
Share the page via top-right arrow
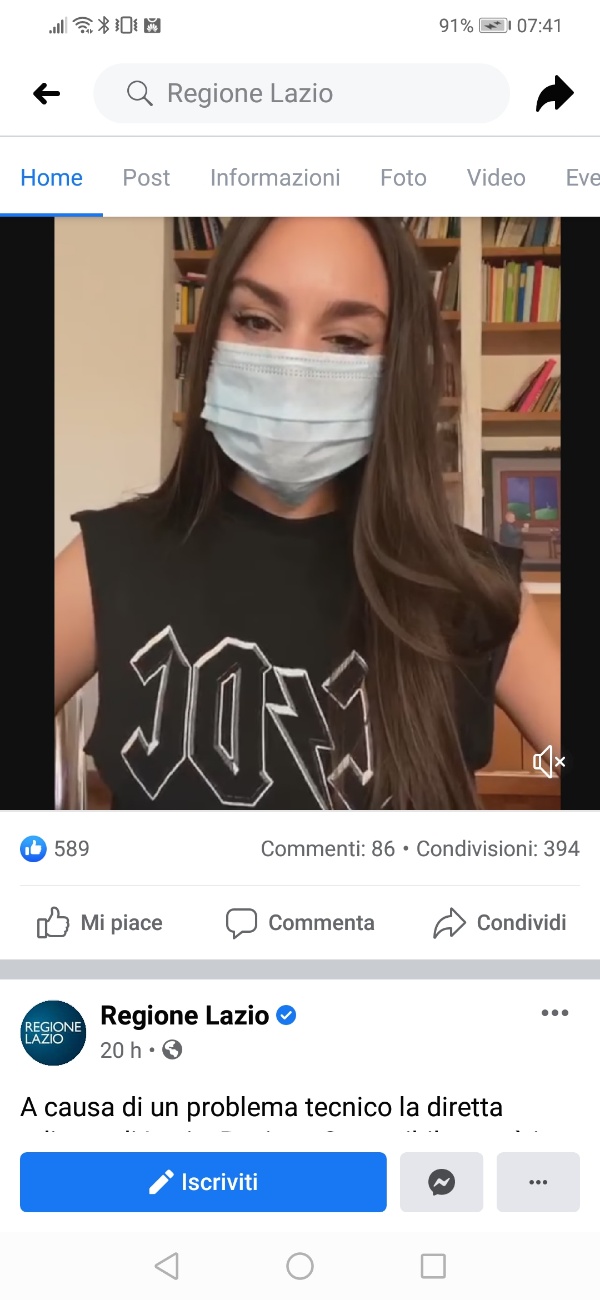[555, 94]
